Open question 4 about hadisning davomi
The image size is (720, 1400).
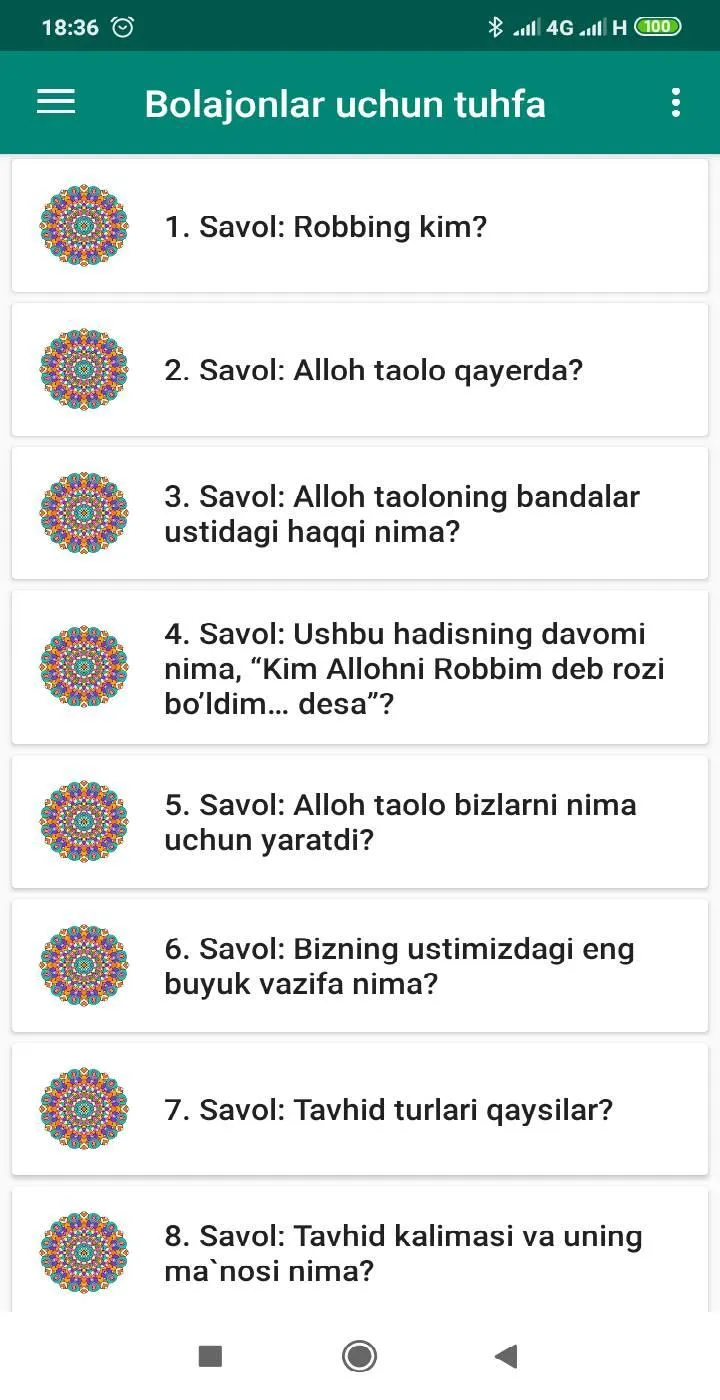coord(360,668)
